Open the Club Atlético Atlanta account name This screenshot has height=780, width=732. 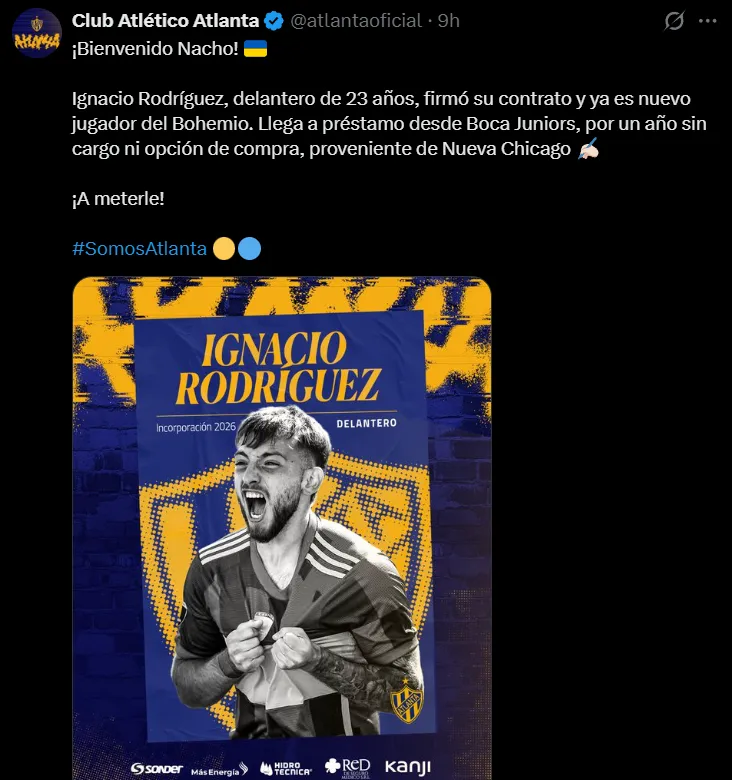pos(164,21)
